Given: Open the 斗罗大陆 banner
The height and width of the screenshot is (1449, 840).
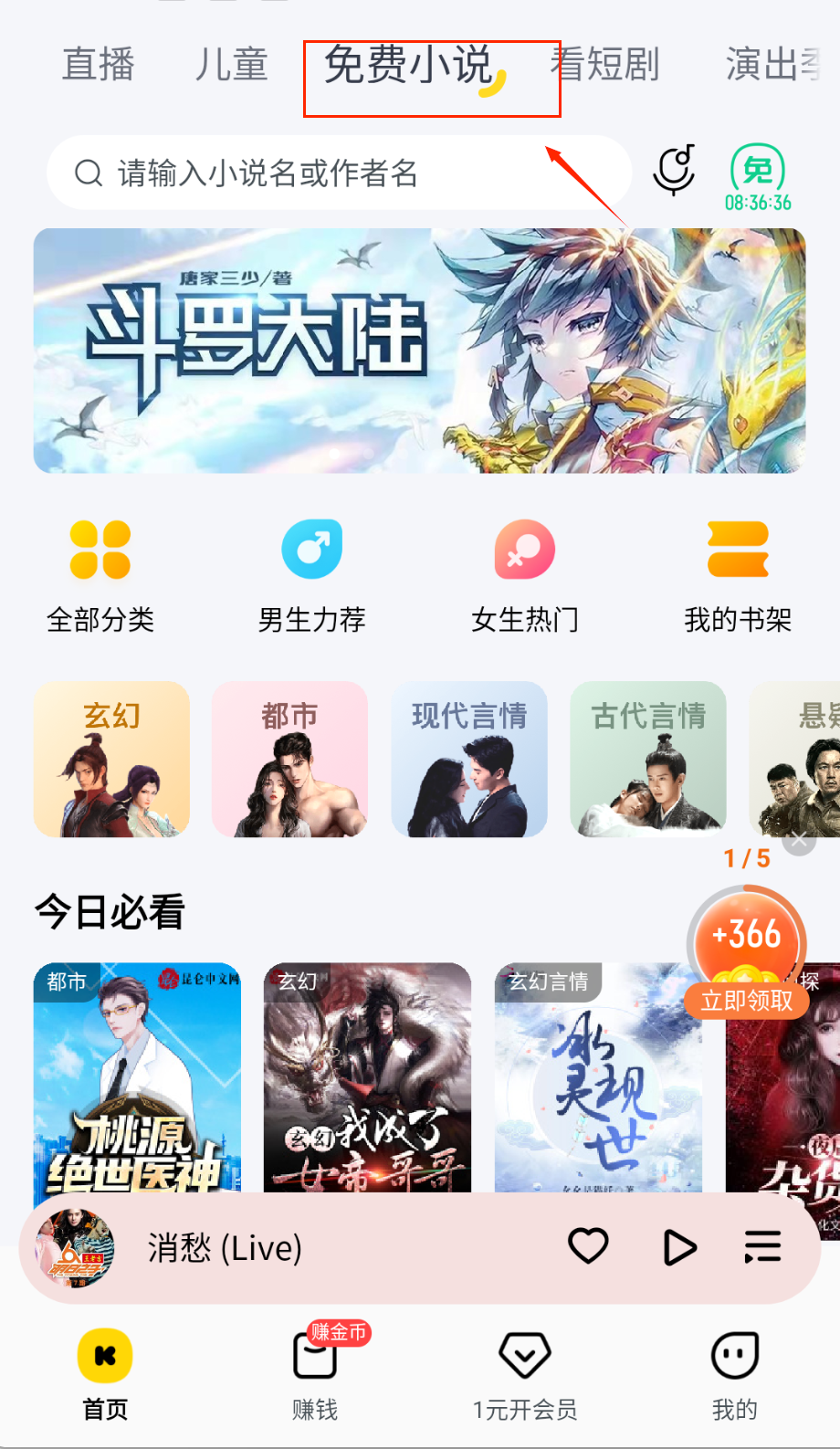Looking at the screenshot, I should (419, 351).
